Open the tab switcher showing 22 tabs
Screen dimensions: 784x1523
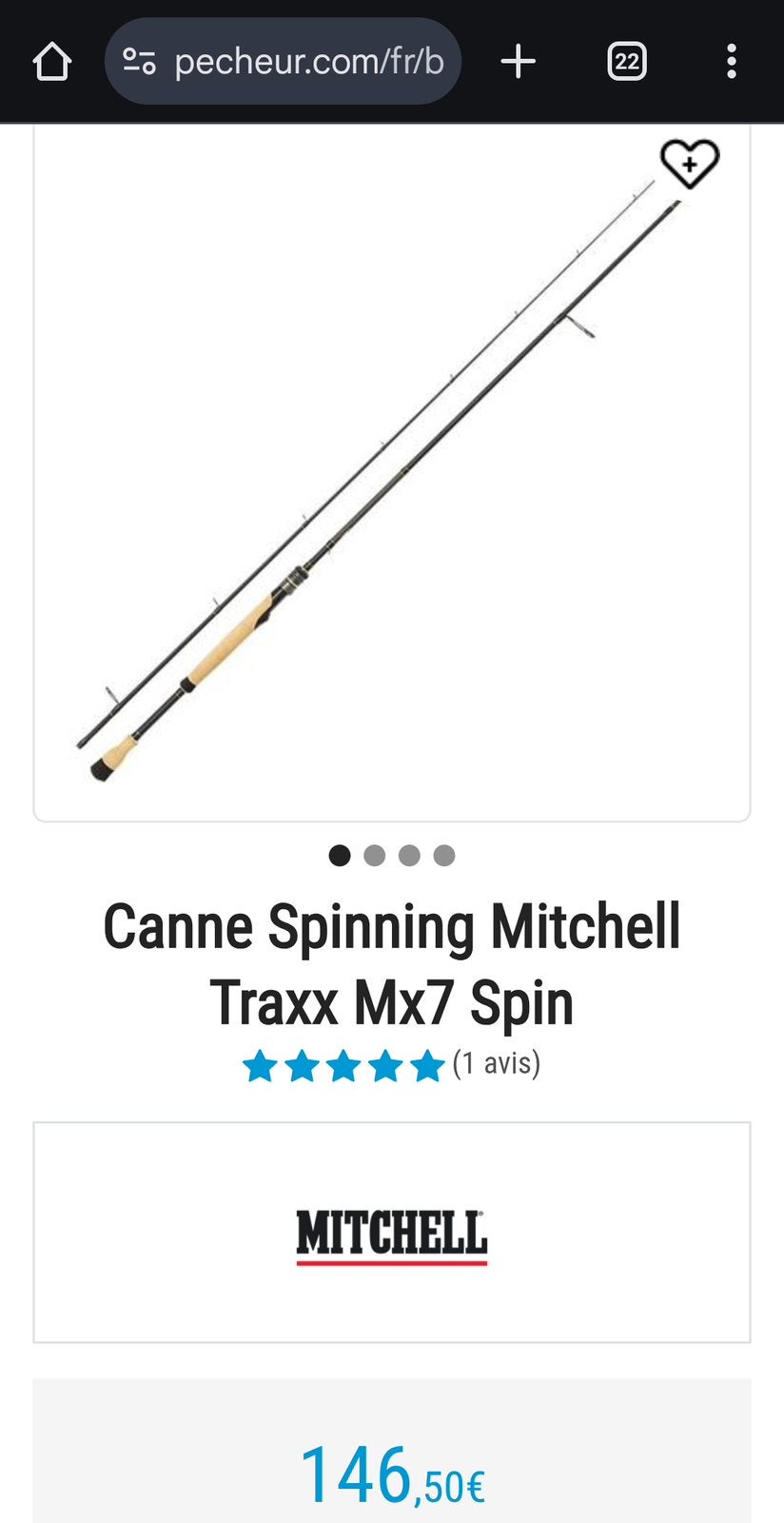(627, 62)
